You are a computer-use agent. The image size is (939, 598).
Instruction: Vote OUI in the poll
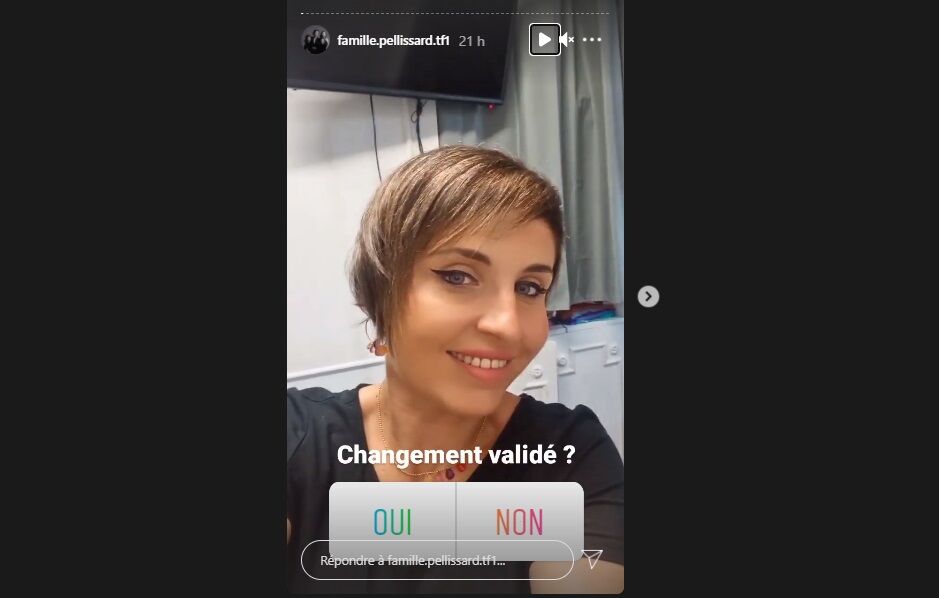pyautogui.click(x=392, y=519)
